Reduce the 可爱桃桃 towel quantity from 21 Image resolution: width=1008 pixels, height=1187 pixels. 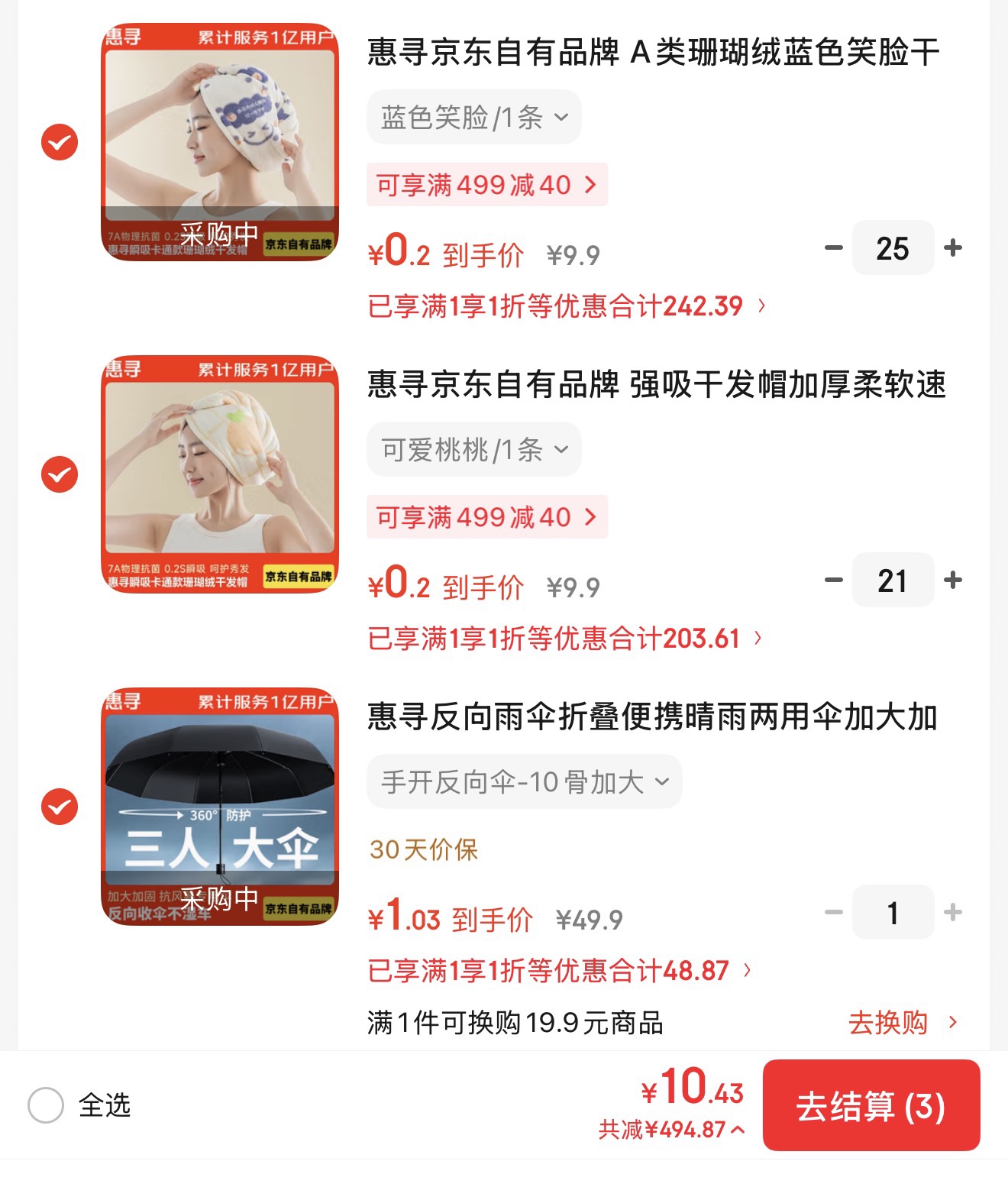(834, 580)
